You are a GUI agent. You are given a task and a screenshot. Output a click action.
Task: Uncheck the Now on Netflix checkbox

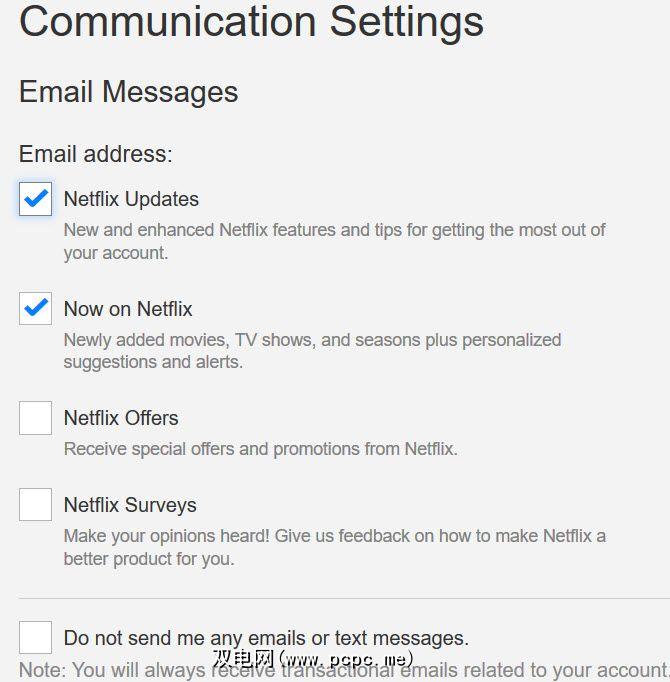point(36,309)
